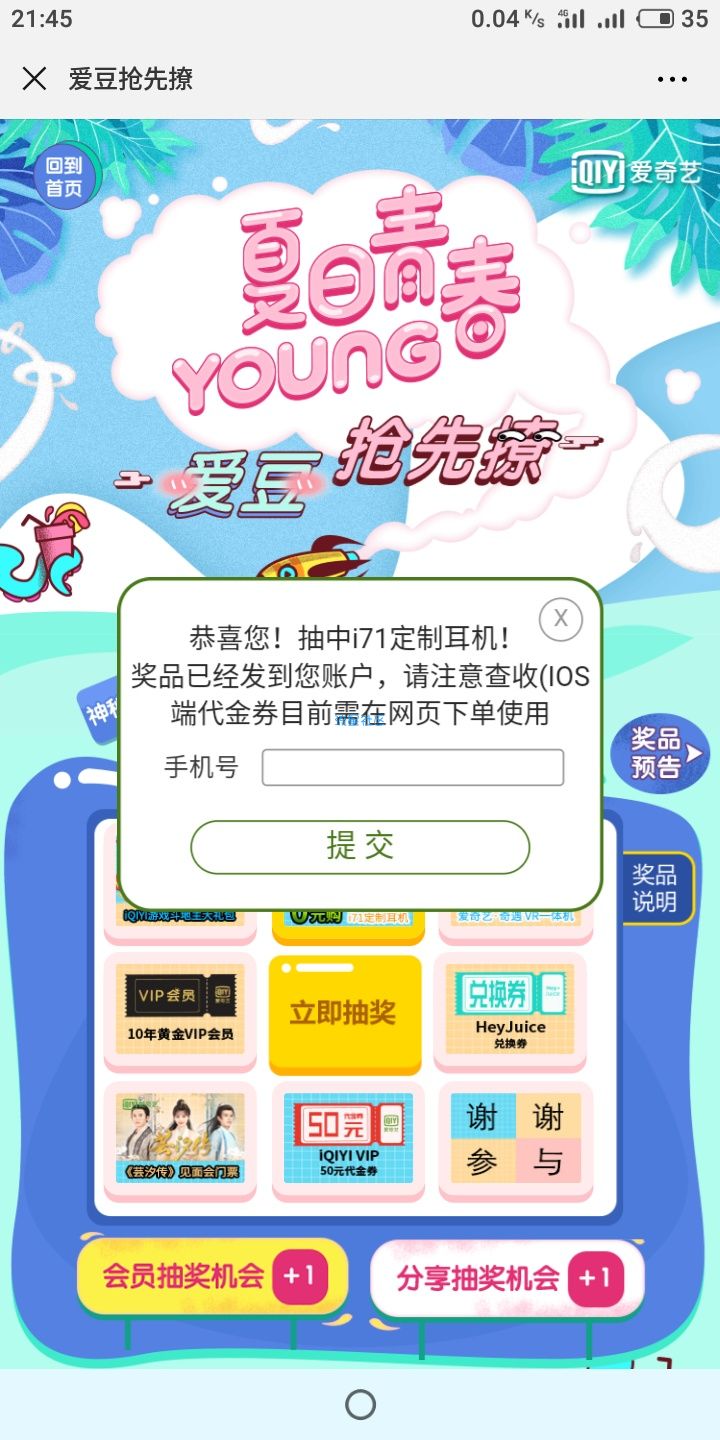Close the 爱豆抢先撩 webpage

[34, 79]
